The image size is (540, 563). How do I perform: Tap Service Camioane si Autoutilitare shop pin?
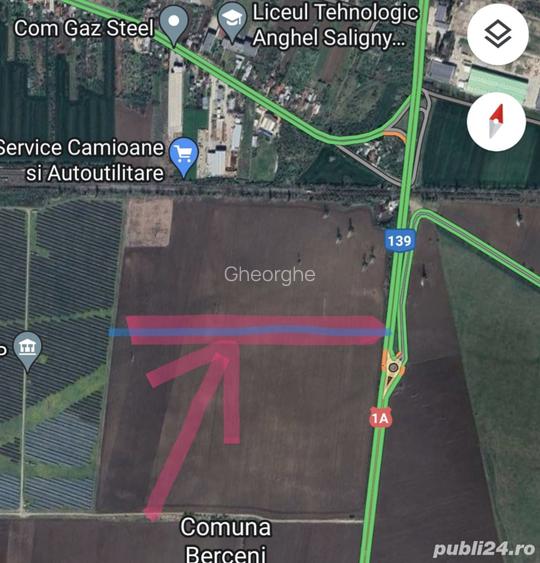[184, 157]
